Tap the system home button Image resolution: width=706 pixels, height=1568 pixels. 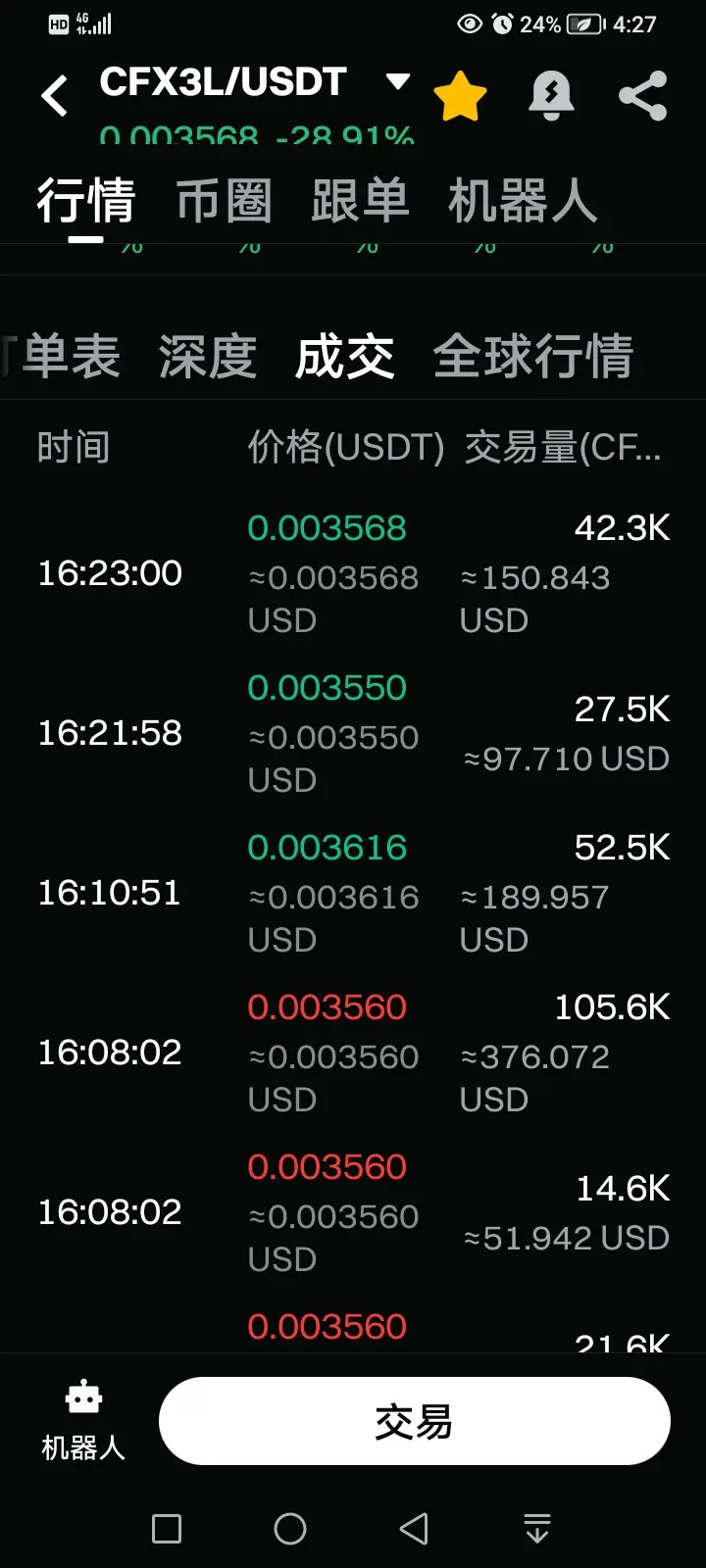tap(290, 1529)
